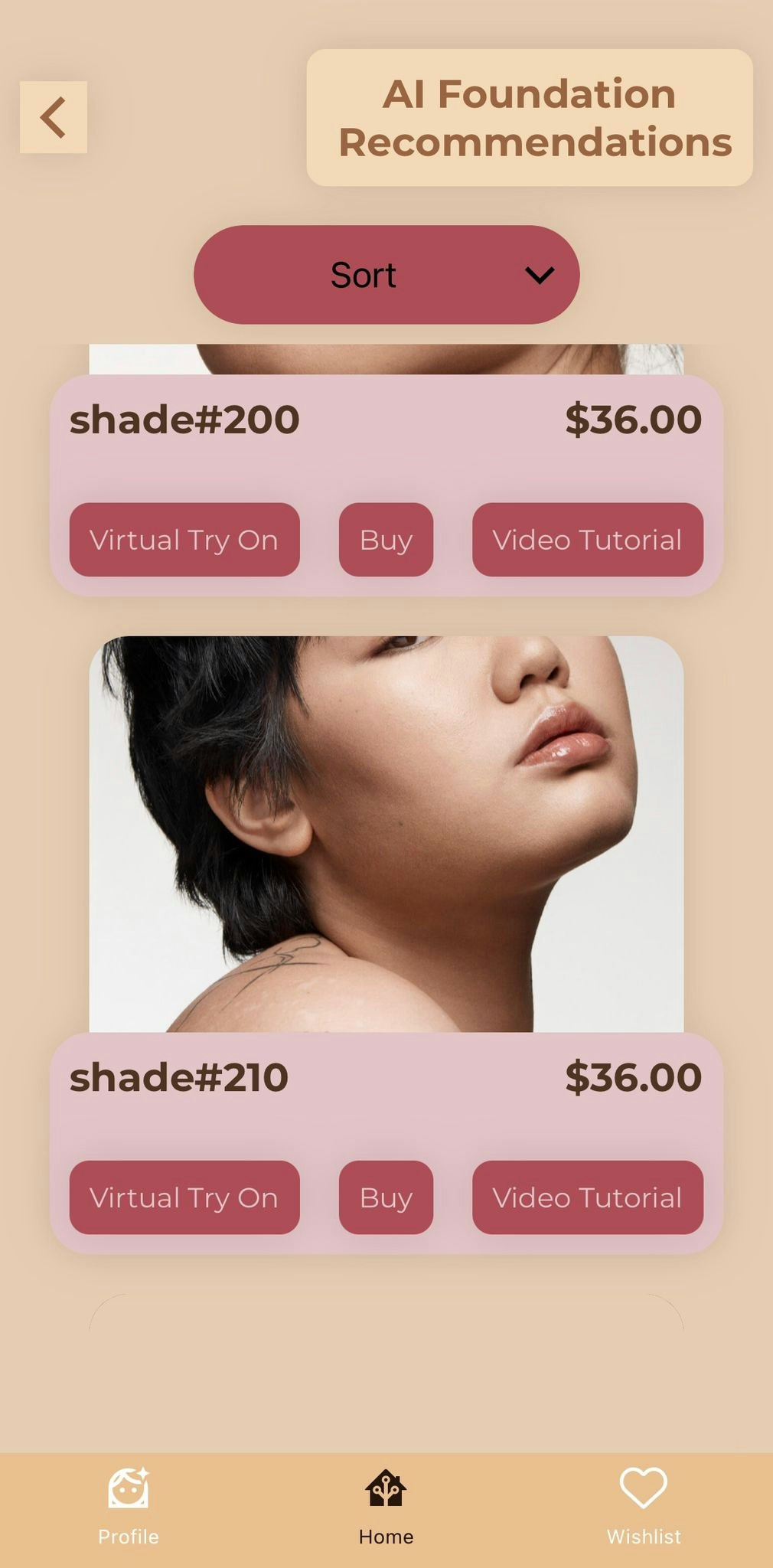Watch Video Tutorial for shade#210
This screenshot has height=1568, width=773.
(587, 1197)
